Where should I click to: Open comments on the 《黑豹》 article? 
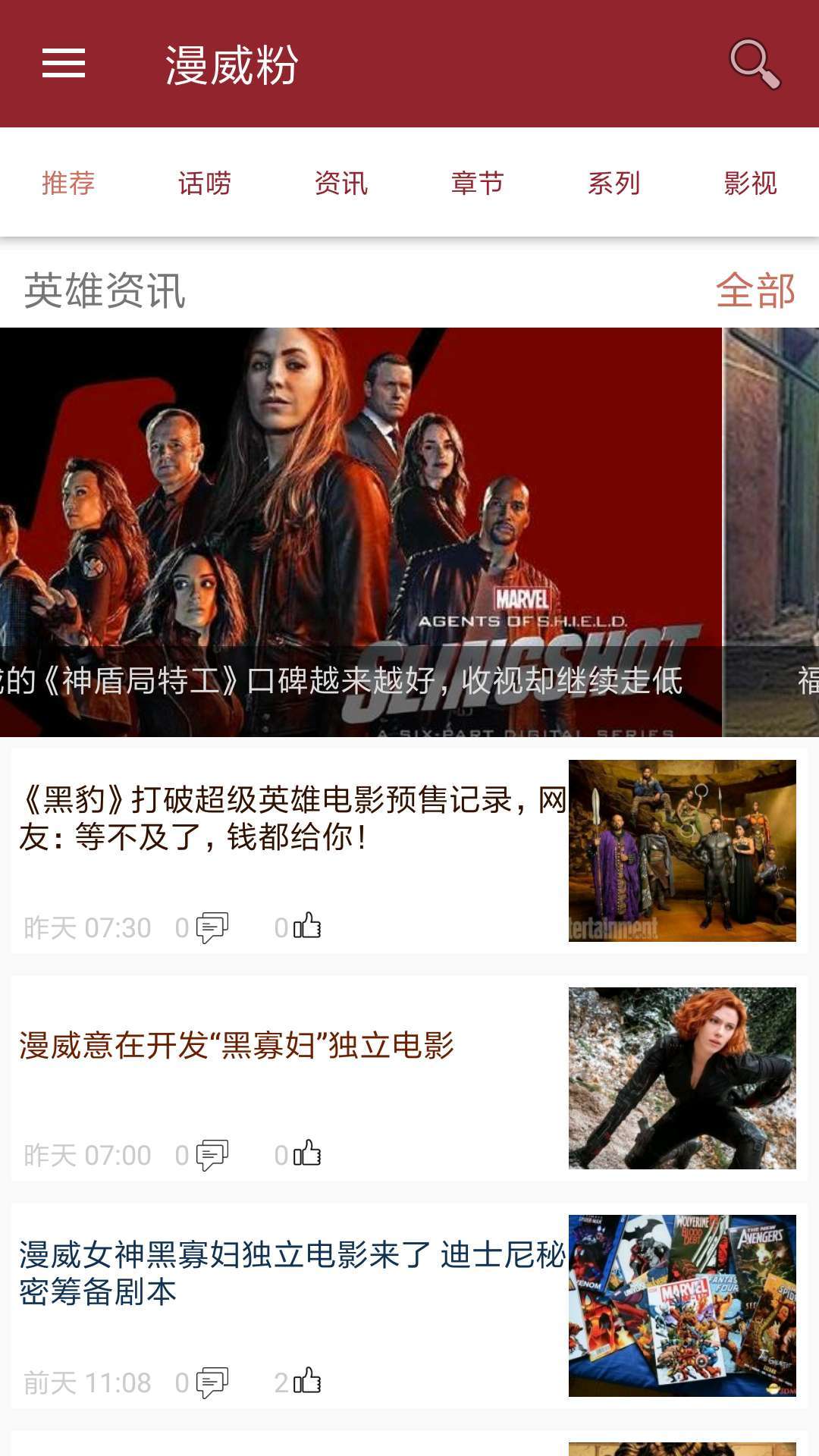coord(212,927)
